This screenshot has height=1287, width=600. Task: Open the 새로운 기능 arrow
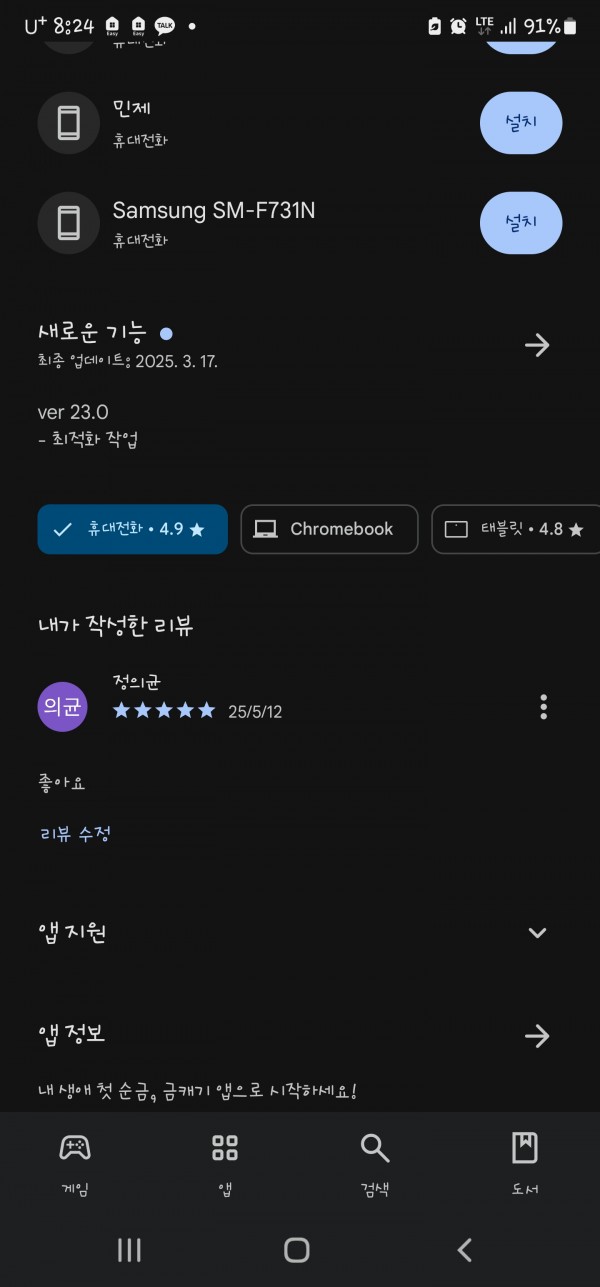pyautogui.click(x=537, y=345)
